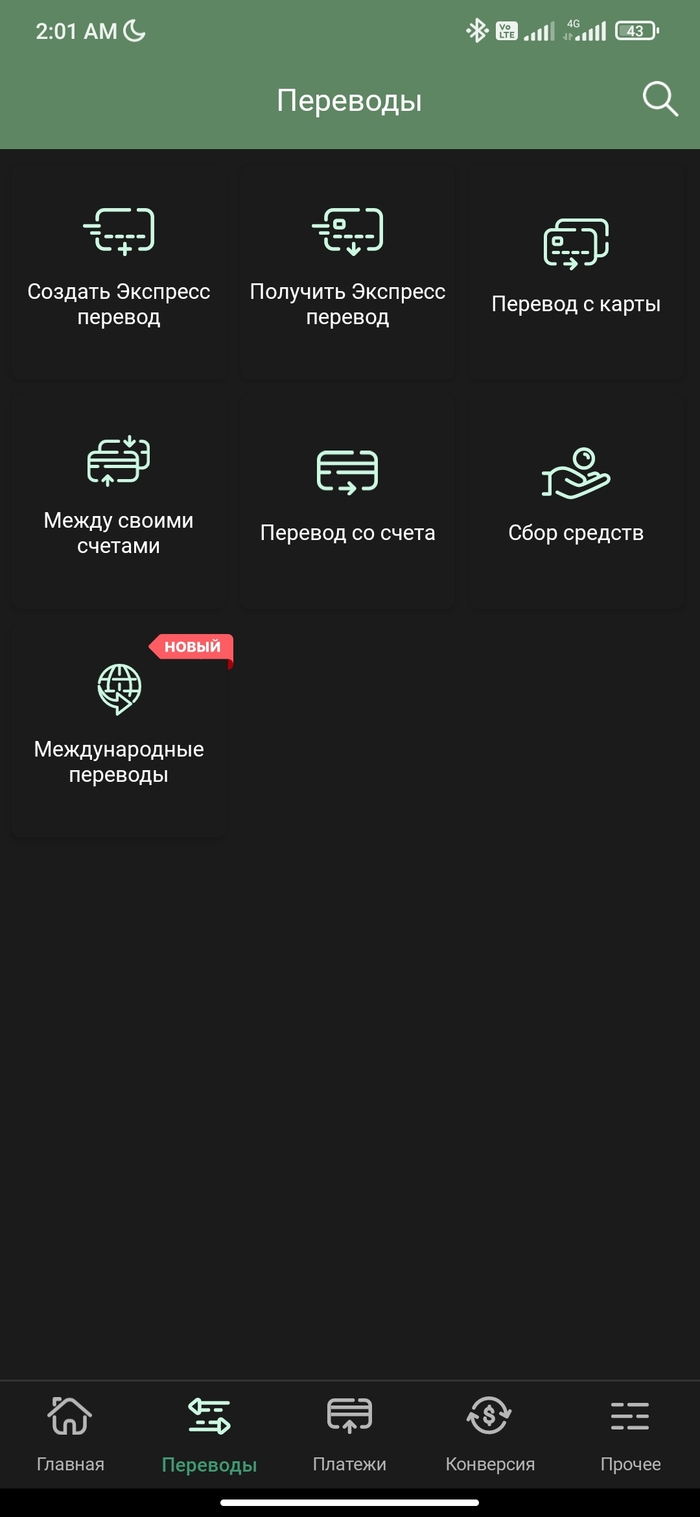Open Перевод с карты option

[576, 270]
